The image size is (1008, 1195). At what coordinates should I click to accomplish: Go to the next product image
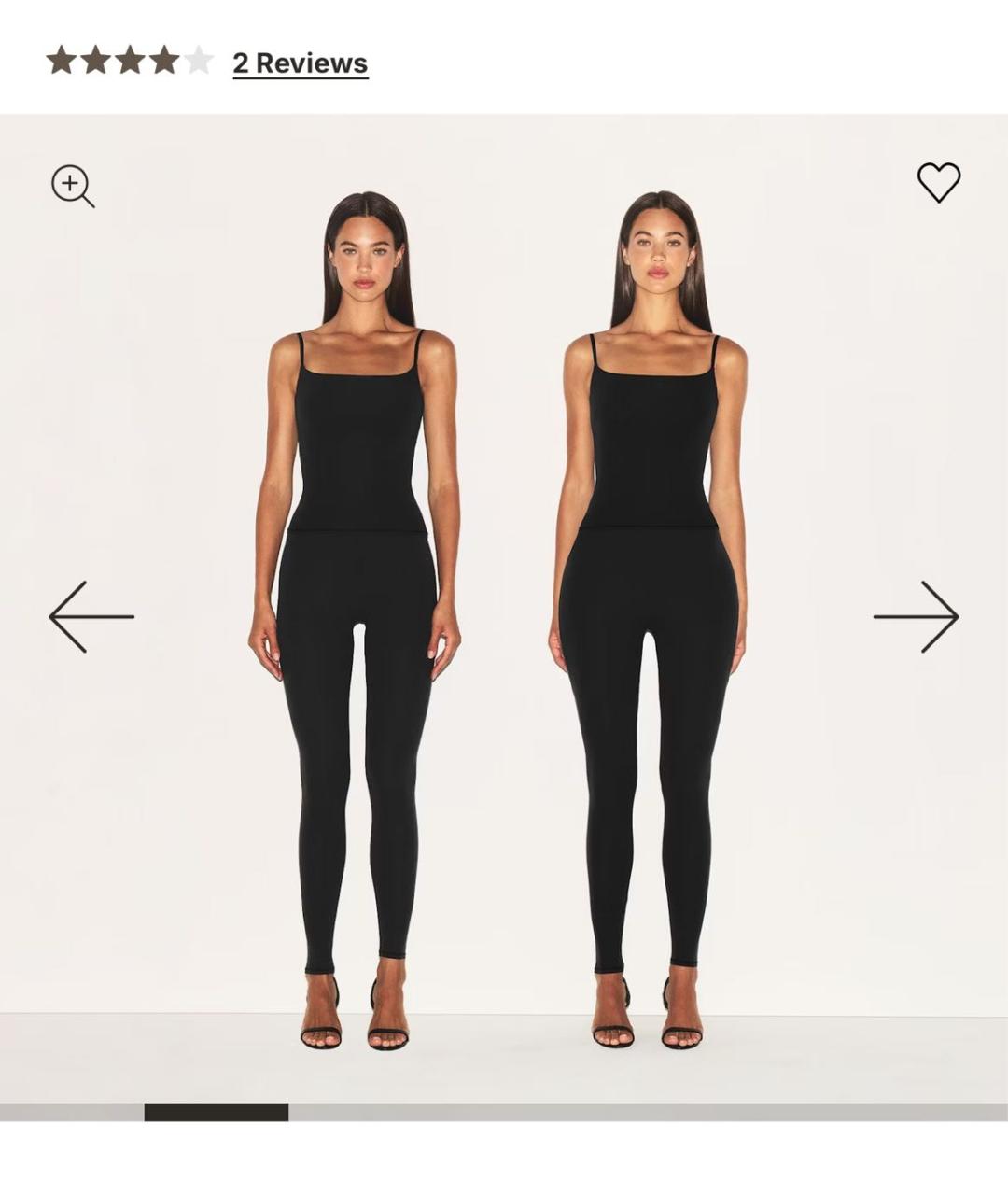[916, 616]
